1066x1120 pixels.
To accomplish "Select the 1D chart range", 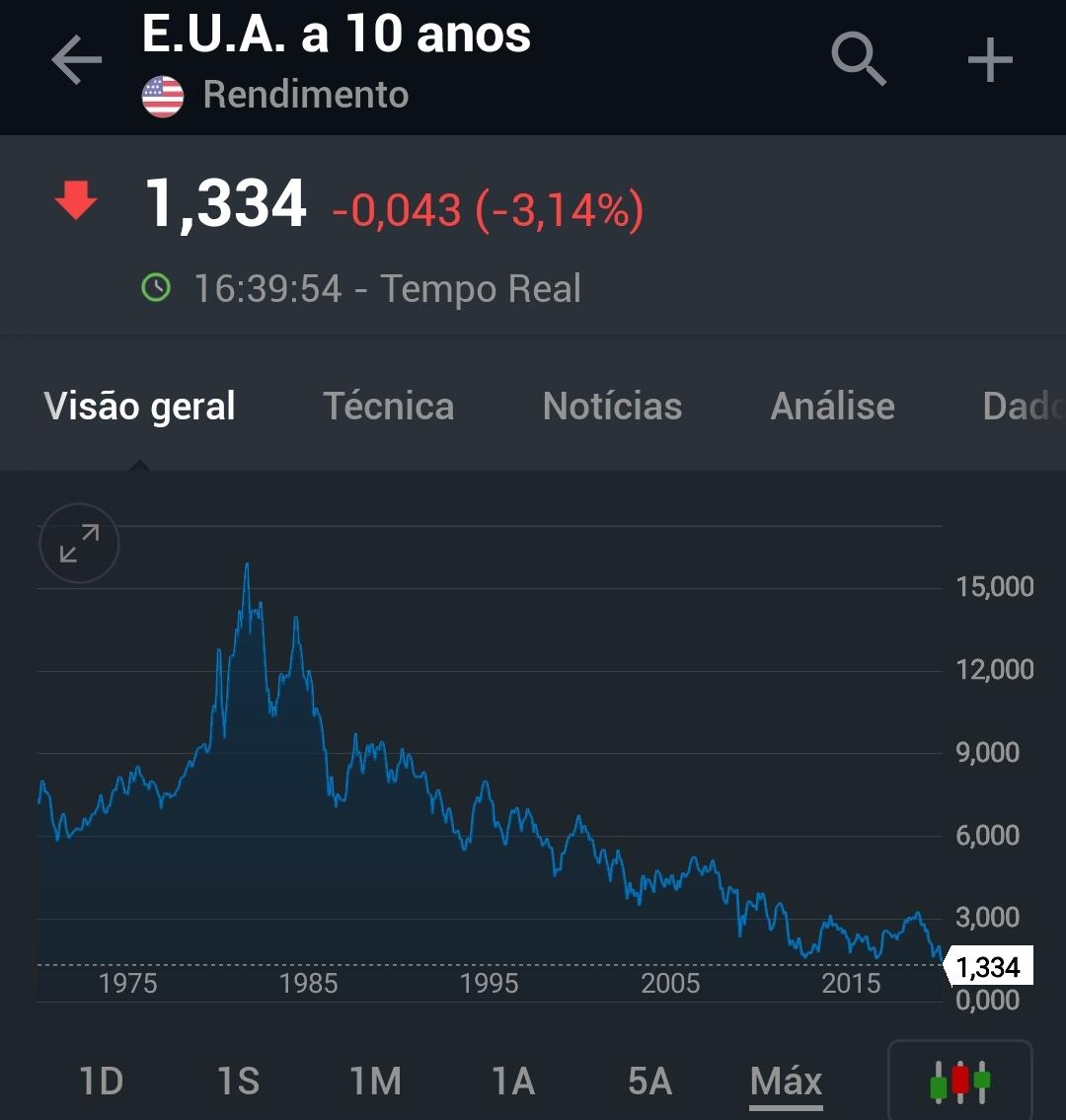I will [x=101, y=1082].
